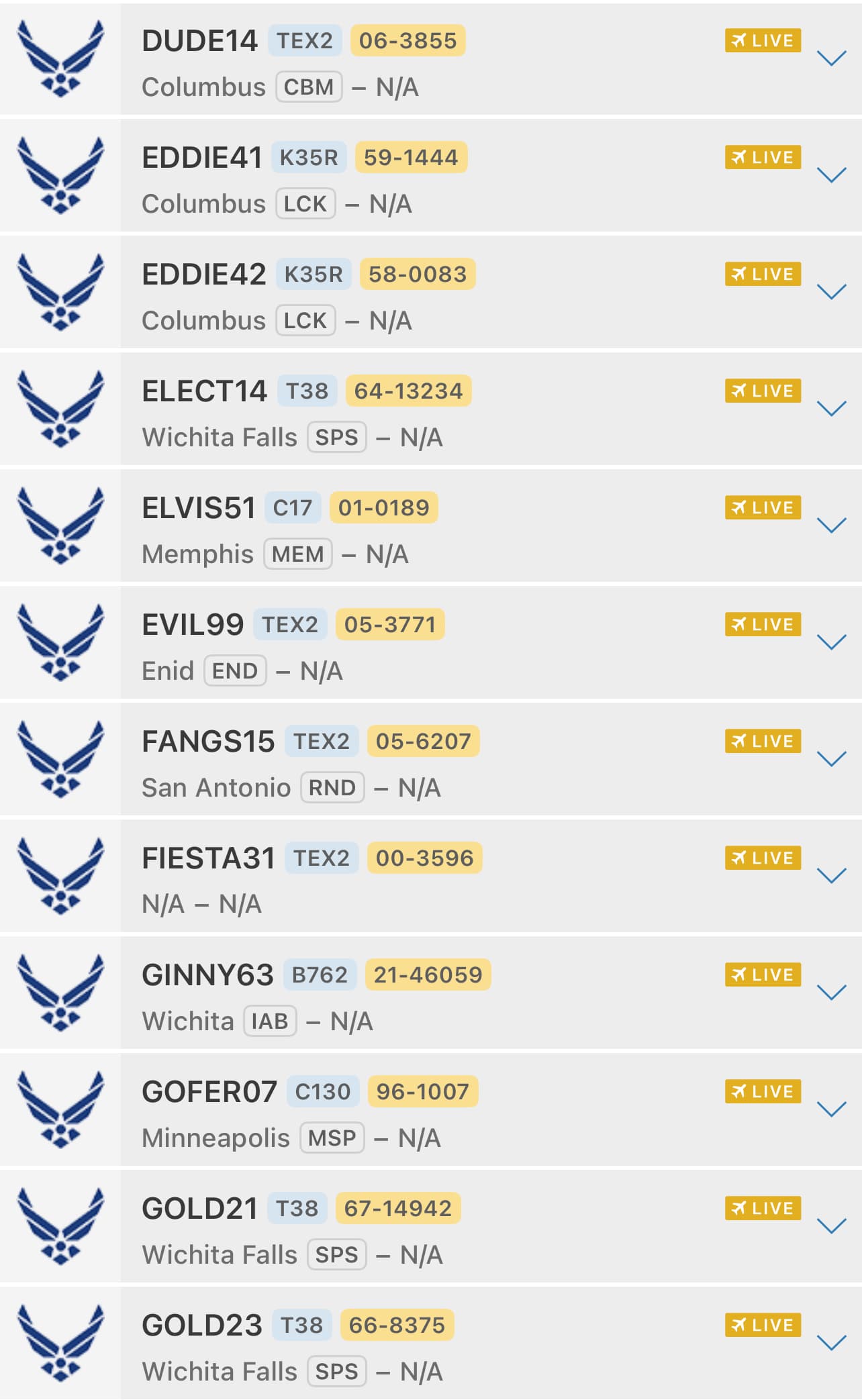This screenshot has height=1400, width=862.
Task: Open the GOFER07 C130 flight row
Action: [209, 1093]
